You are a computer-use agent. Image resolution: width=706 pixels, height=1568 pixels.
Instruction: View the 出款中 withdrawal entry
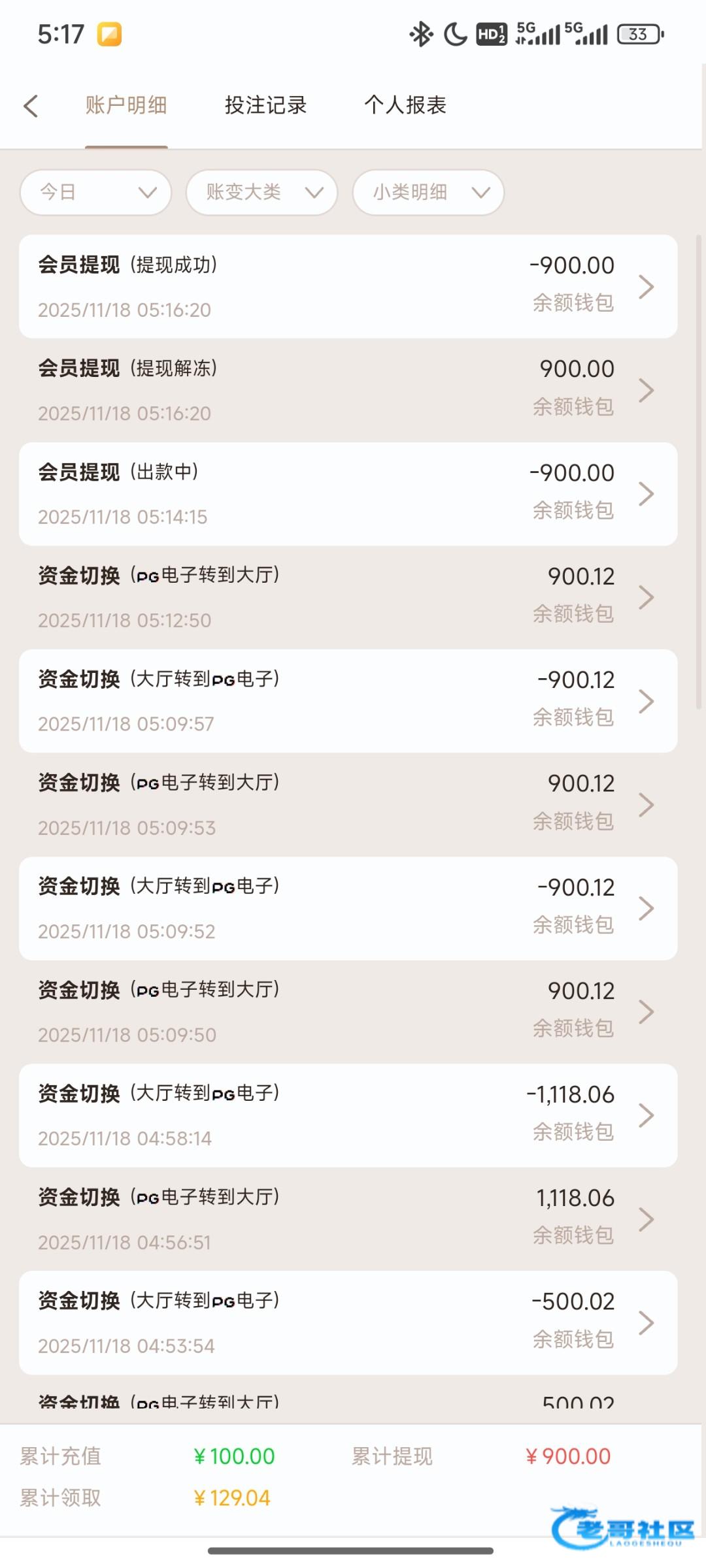tap(348, 494)
